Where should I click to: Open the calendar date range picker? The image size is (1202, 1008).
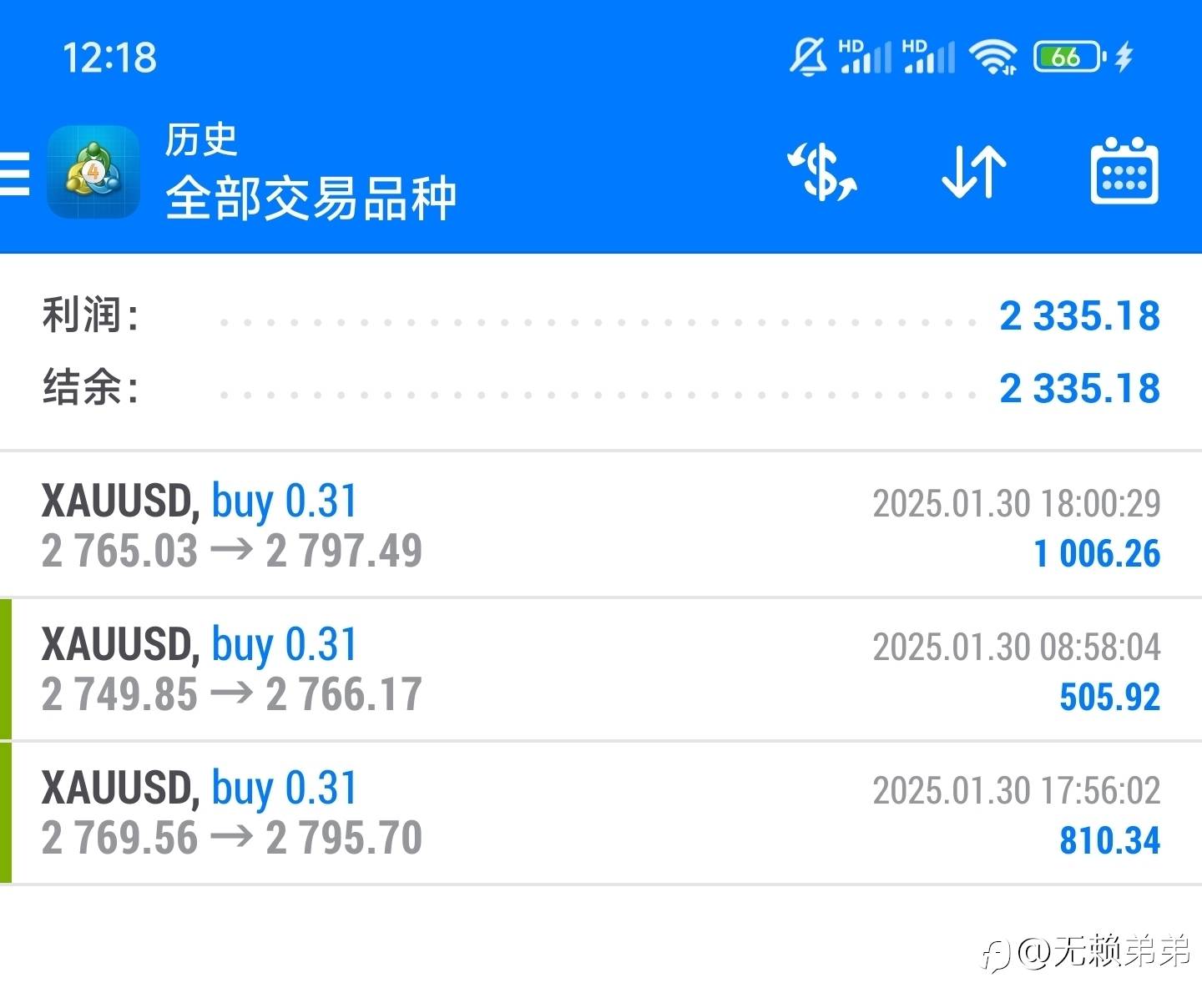point(1124,171)
